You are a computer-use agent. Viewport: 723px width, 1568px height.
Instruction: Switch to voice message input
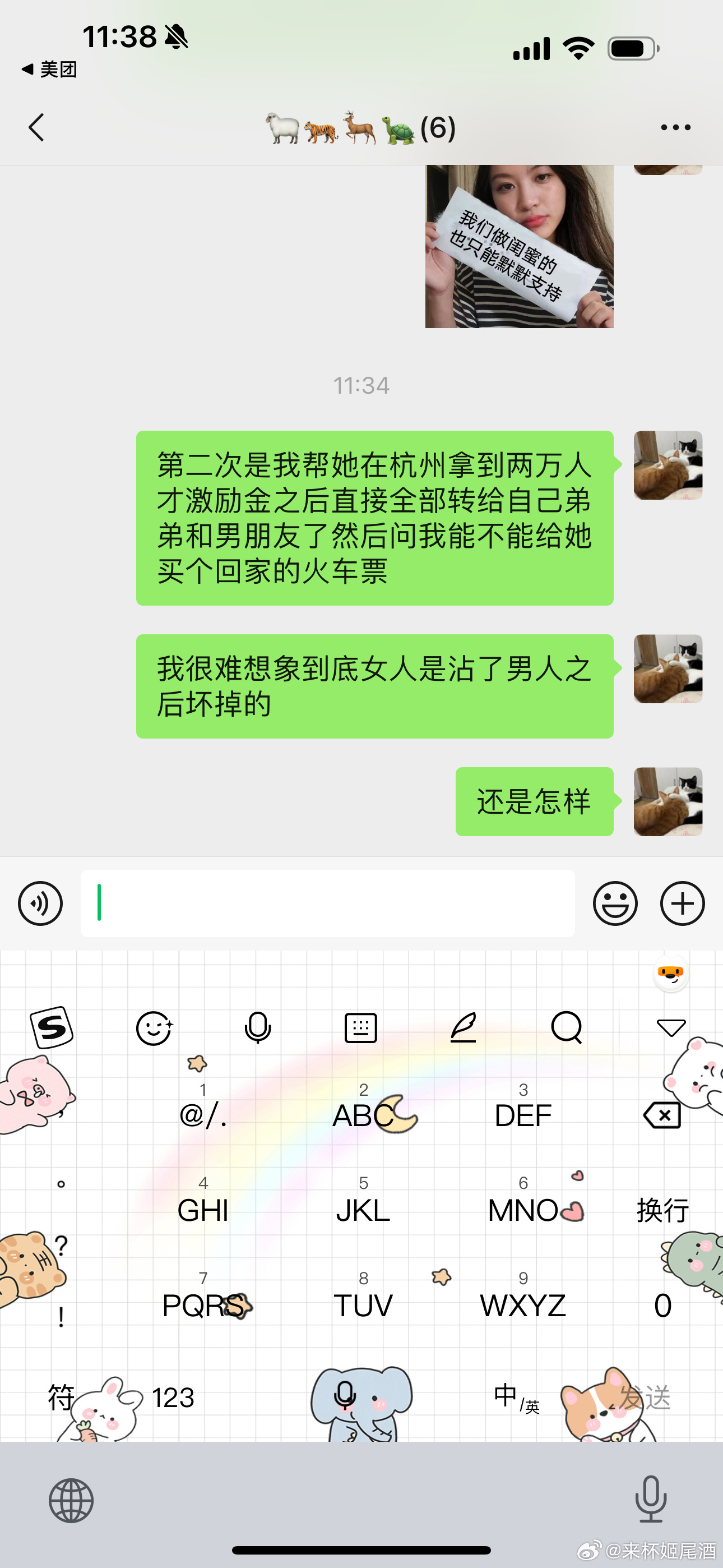pyautogui.click(x=40, y=903)
